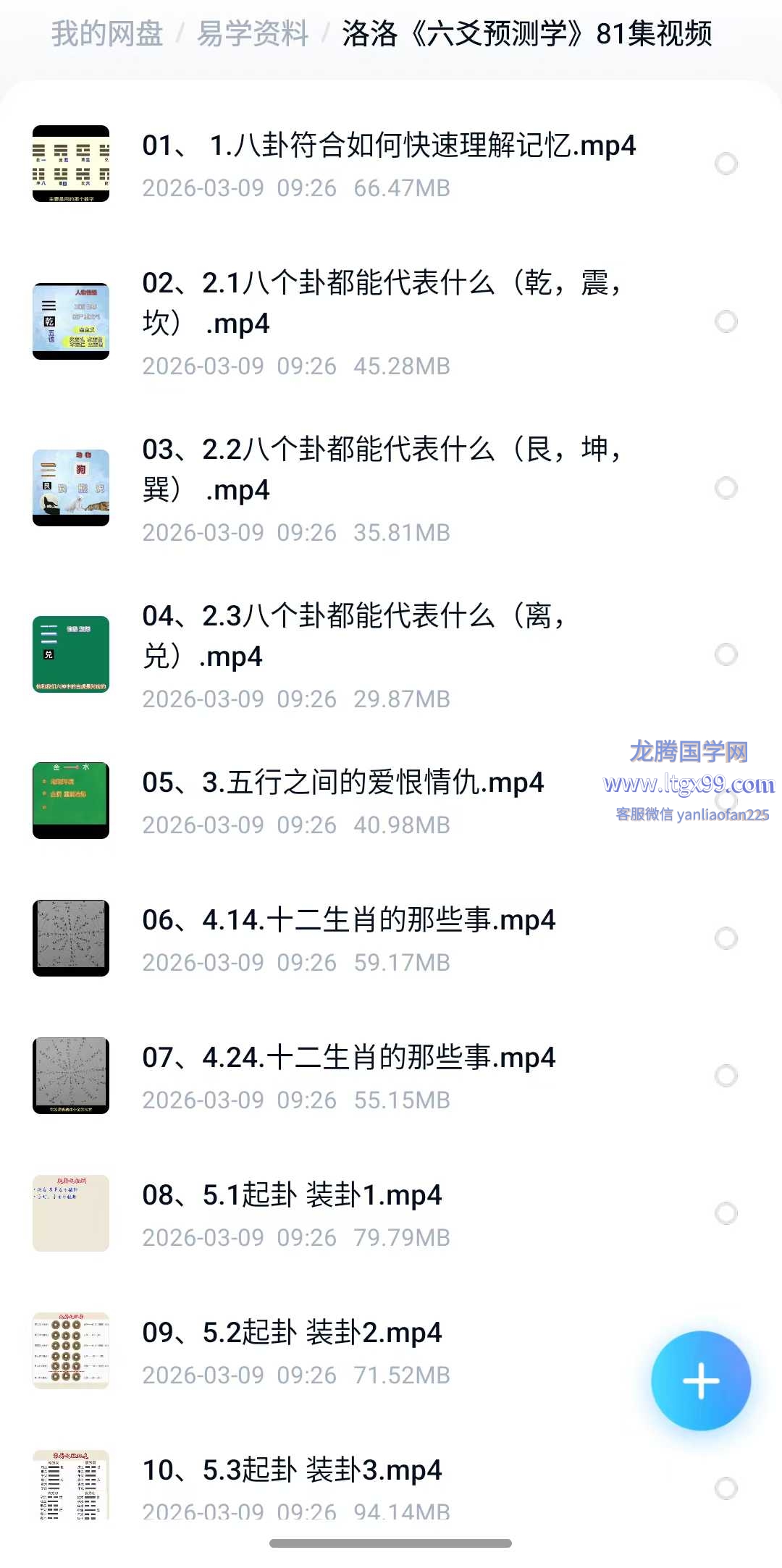Tick the circle for 07、4.24.十二生肖的那些事.mp4
Image resolution: width=782 pixels, height=1568 pixels.
click(726, 1076)
